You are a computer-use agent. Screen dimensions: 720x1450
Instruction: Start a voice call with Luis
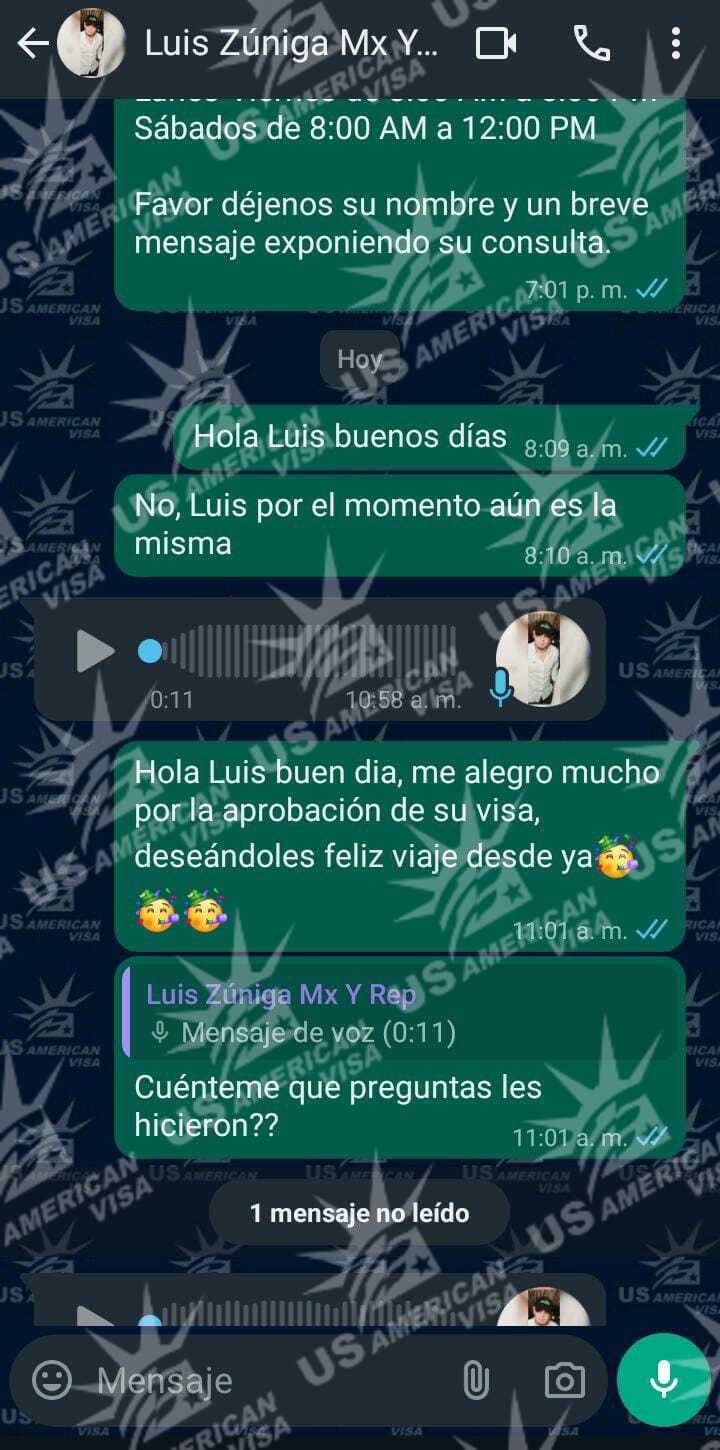pos(591,44)
